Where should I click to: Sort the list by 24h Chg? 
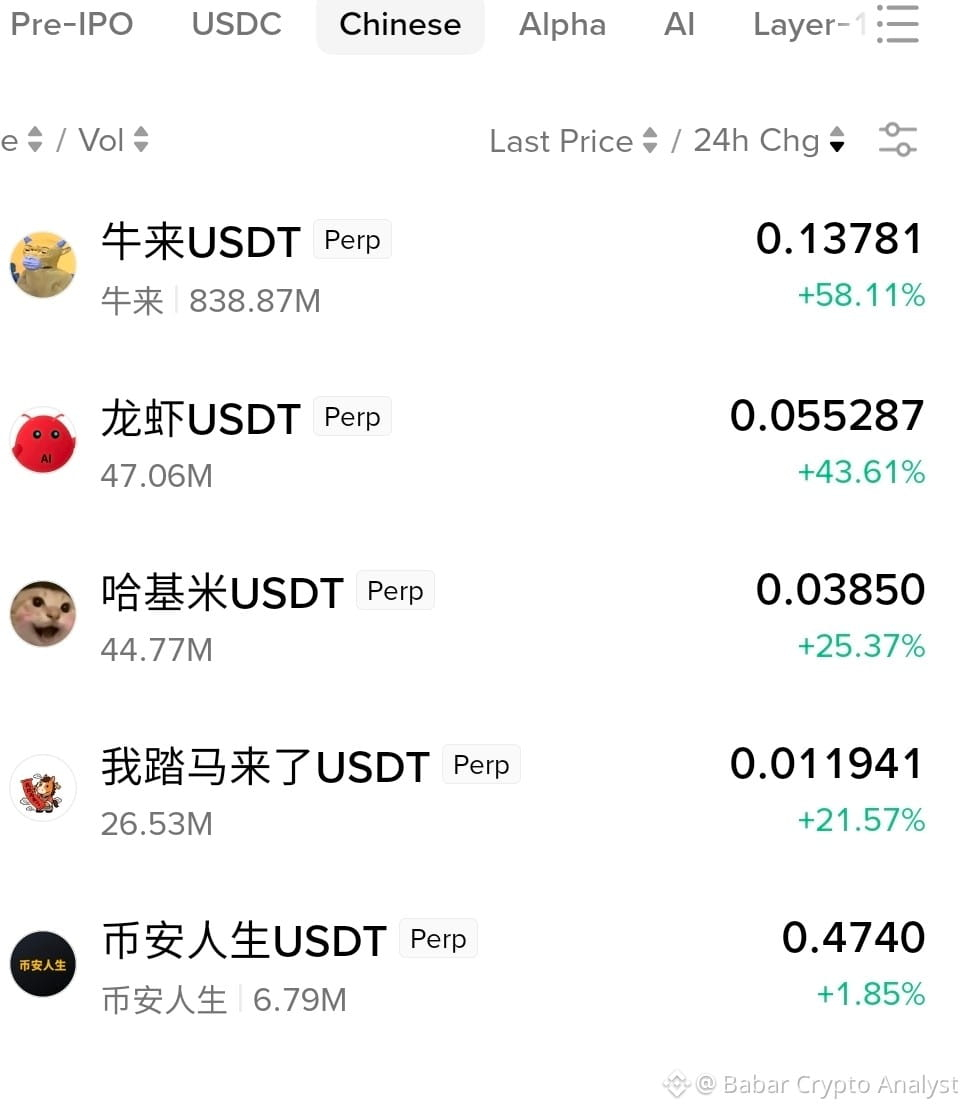point(769,141)
